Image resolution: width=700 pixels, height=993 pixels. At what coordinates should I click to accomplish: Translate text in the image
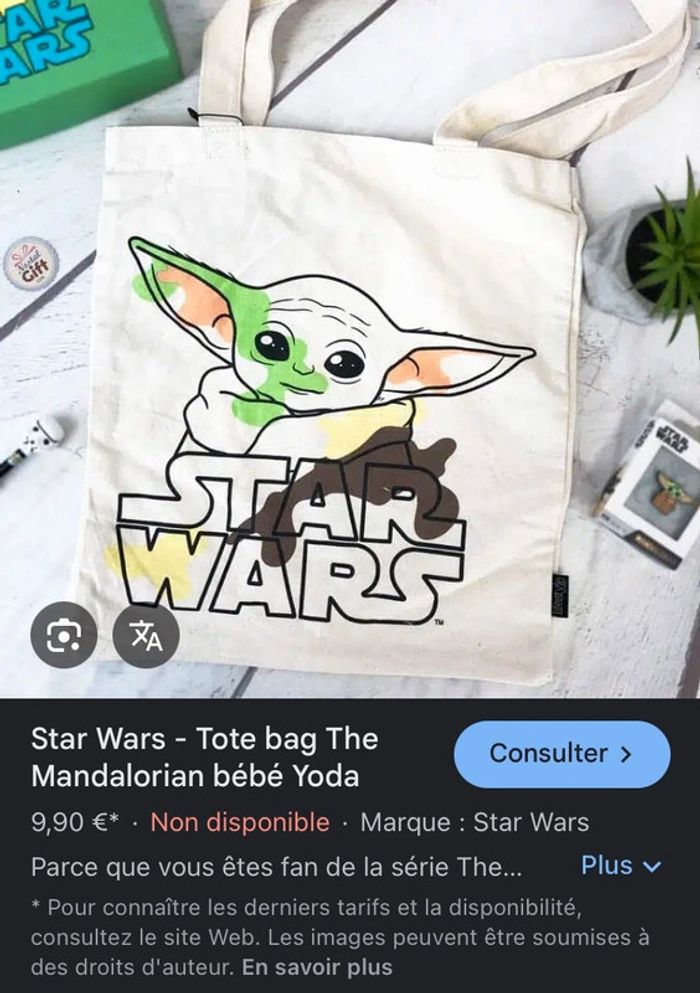tap(146, 634)
